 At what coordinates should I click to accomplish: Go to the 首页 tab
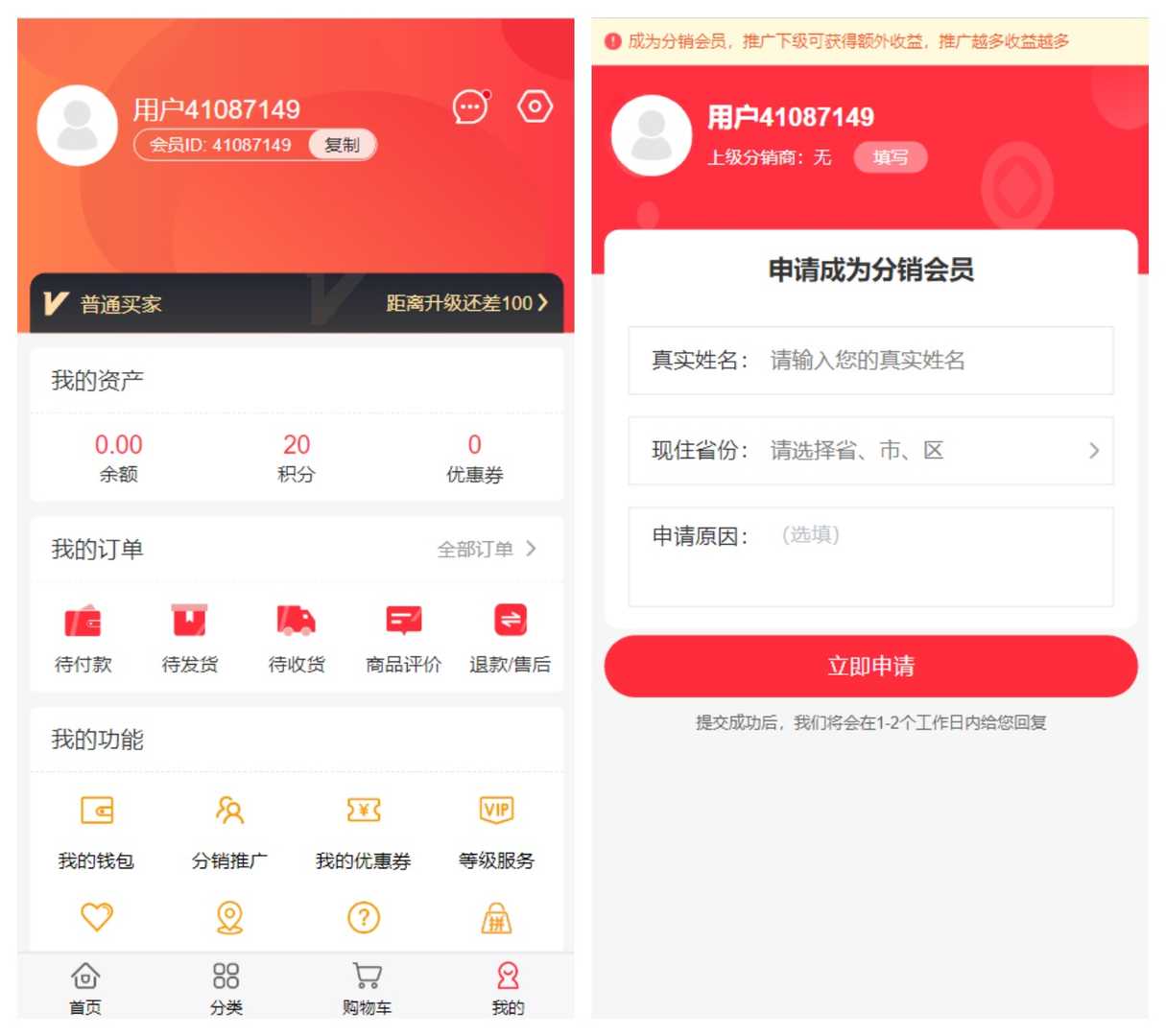pyautogui.click(x=85, y=988)
